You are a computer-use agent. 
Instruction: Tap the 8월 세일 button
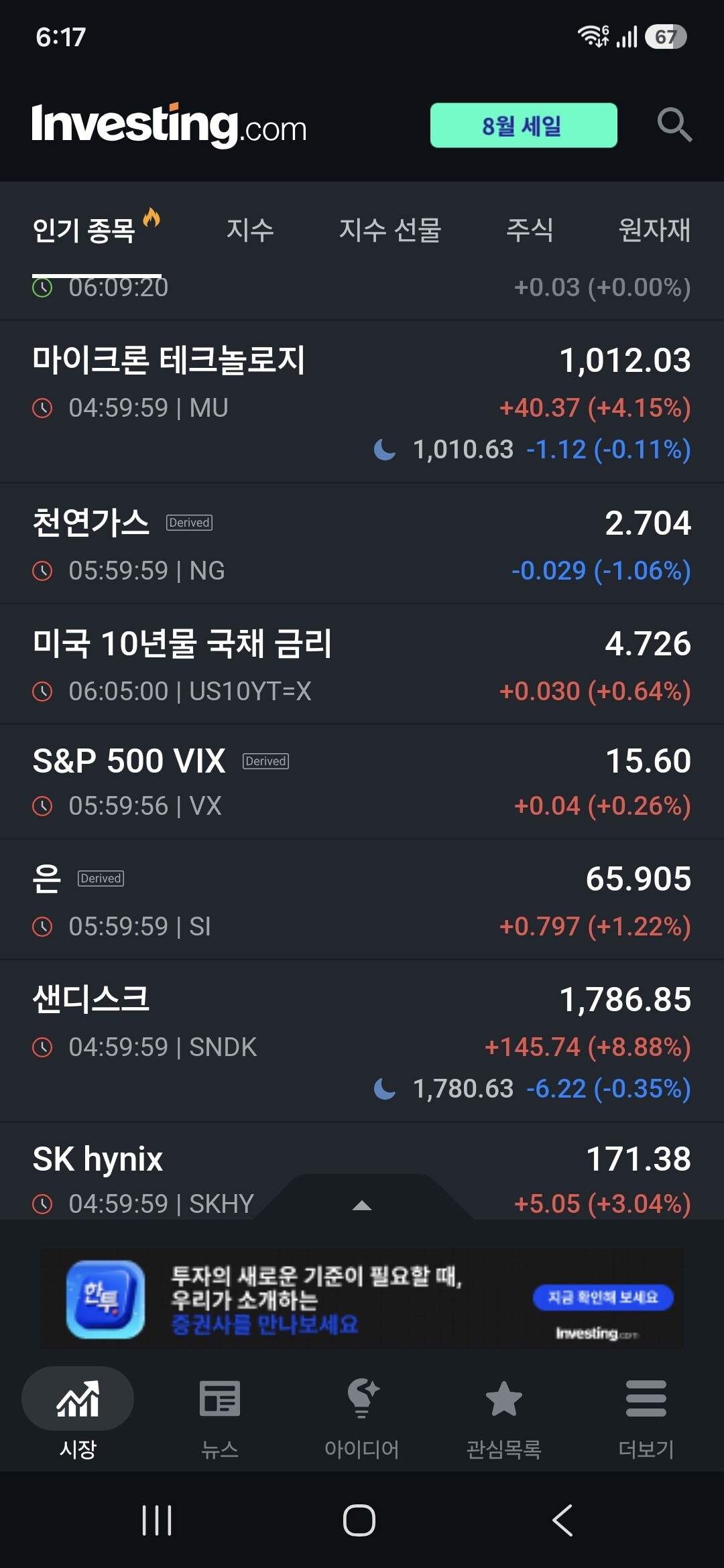pyautogui.click(x=524, y=125)
